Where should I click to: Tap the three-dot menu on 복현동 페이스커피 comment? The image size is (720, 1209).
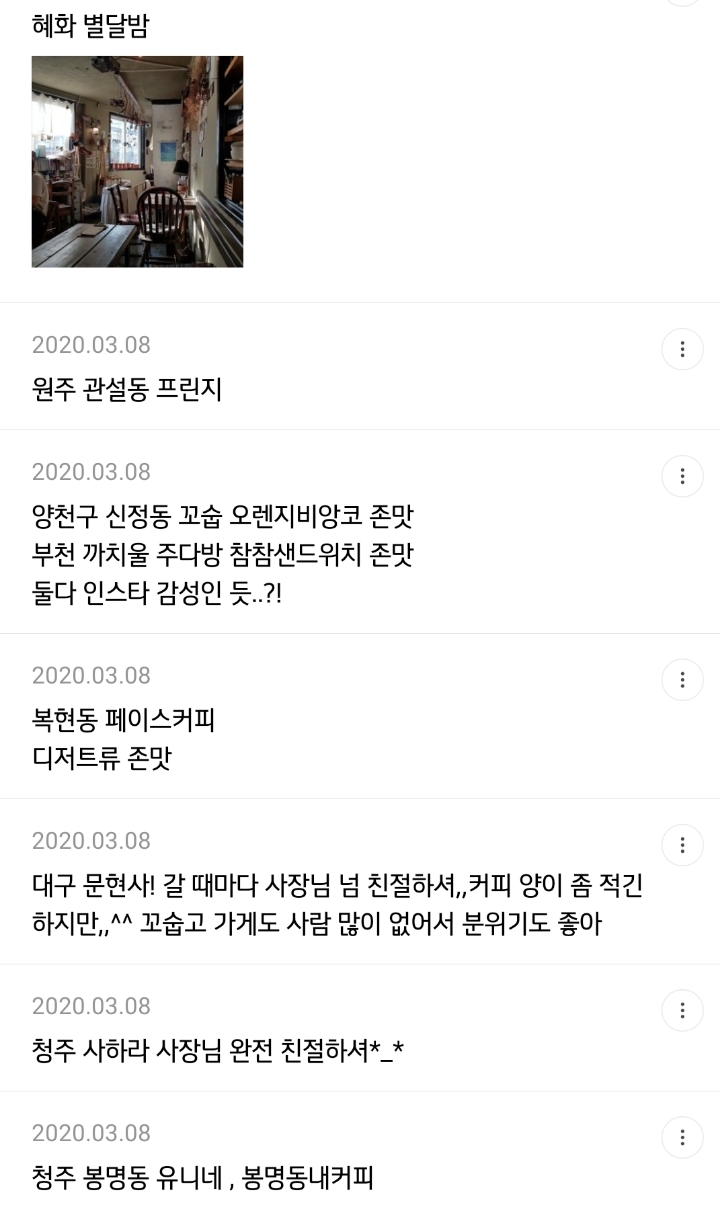click(x=682, y=680)
